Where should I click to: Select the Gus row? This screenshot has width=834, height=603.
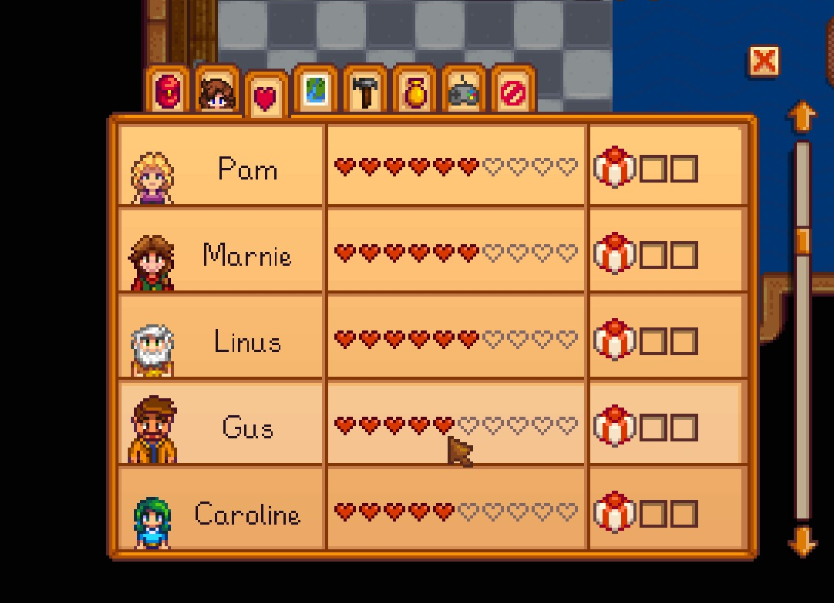point(430,426)
